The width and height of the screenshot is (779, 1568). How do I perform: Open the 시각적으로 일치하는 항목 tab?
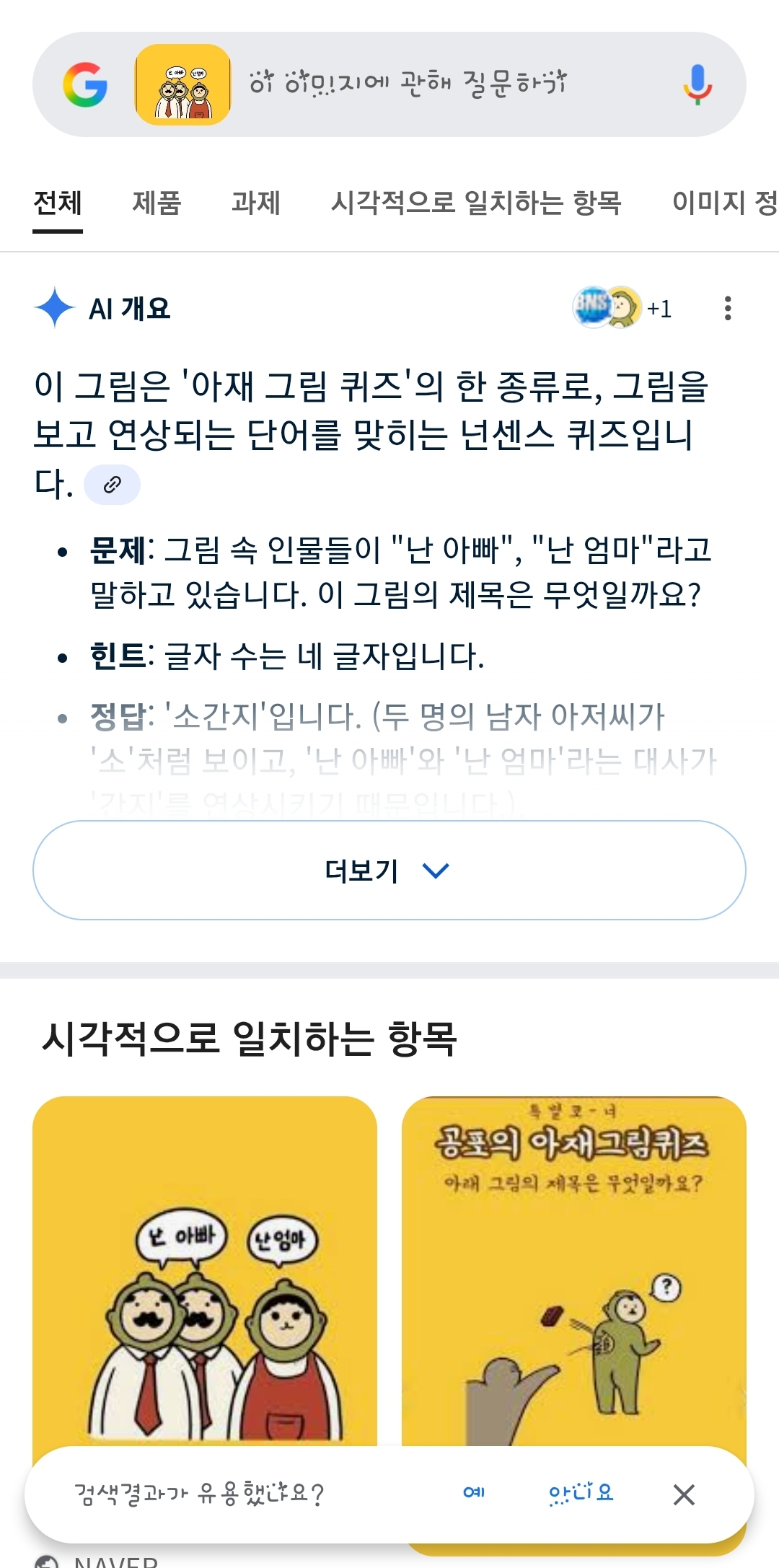pos(476,203)
